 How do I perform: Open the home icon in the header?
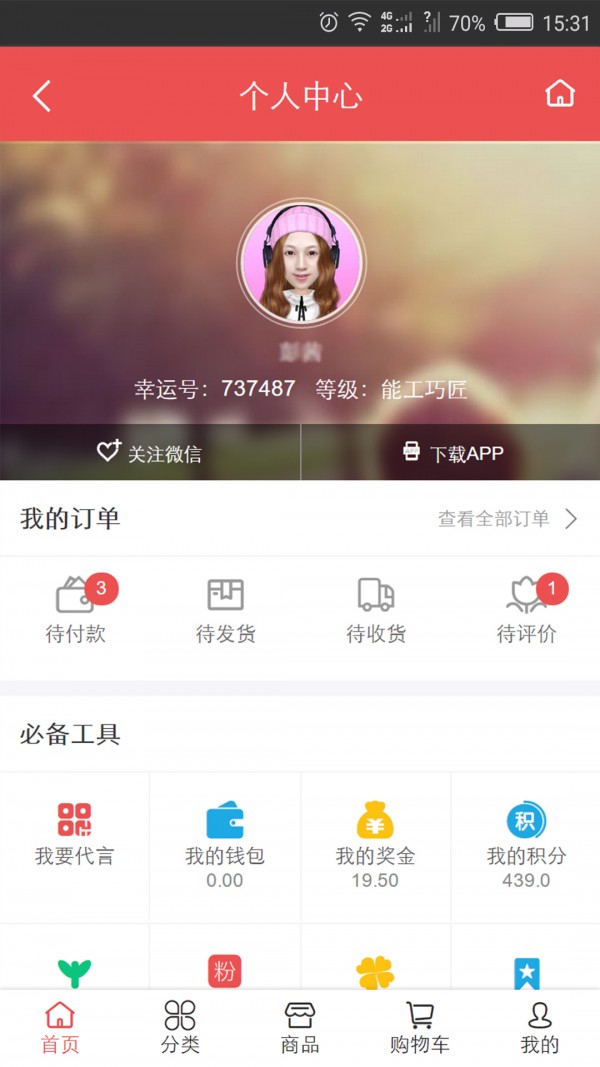click(560, 95)
